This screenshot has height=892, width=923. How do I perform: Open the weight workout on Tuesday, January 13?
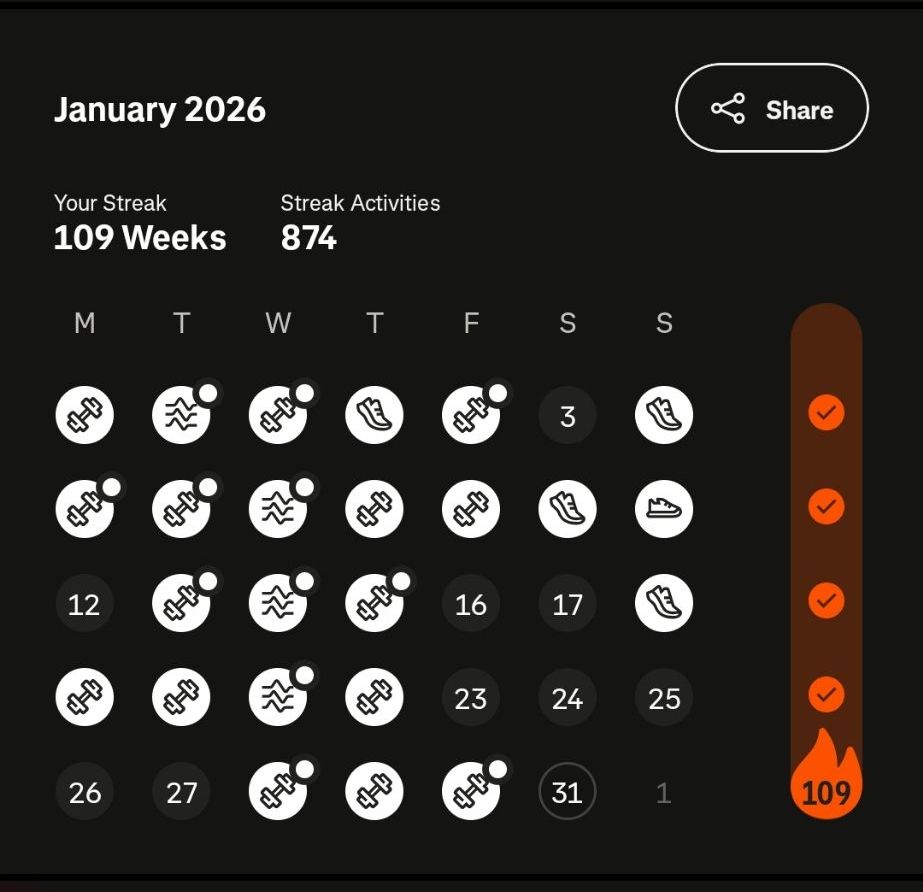pyautogui.click(x=181, y=604)
